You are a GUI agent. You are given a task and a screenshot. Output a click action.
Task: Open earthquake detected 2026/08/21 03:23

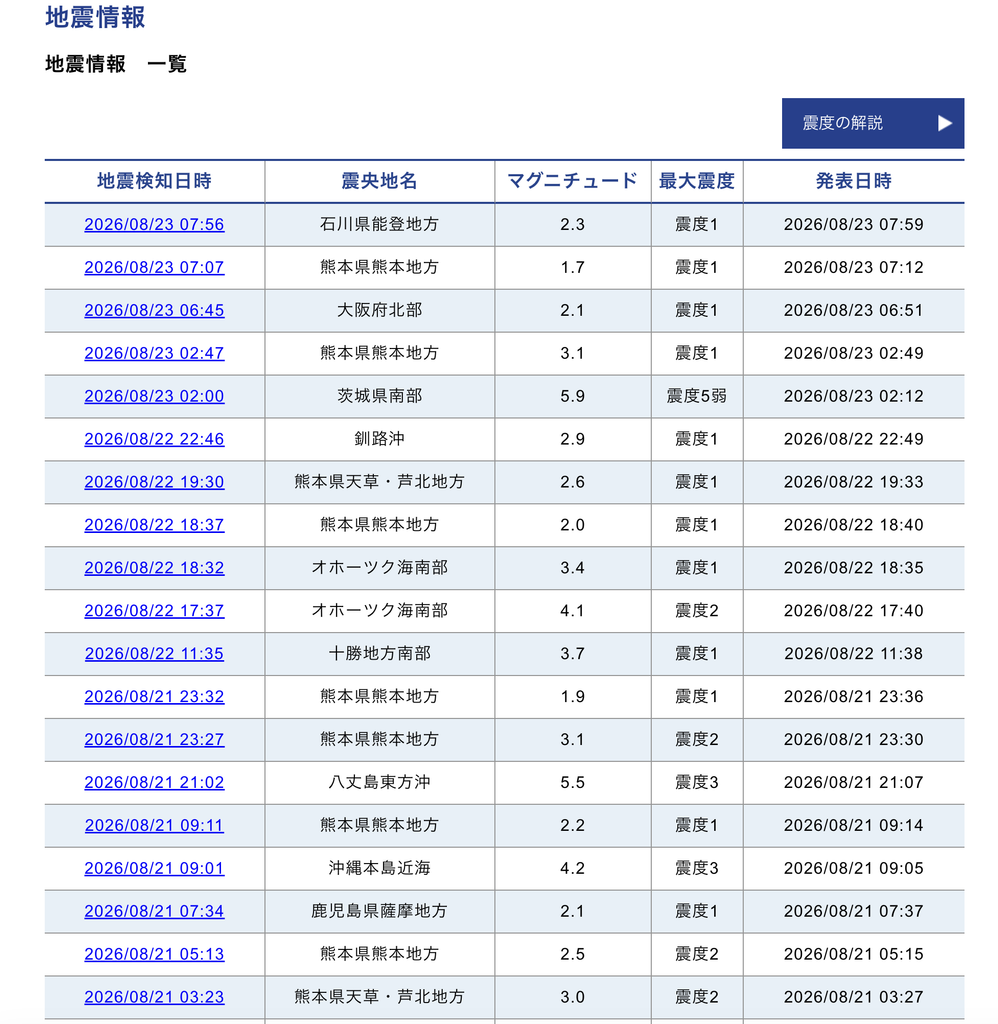click(154, 997)
